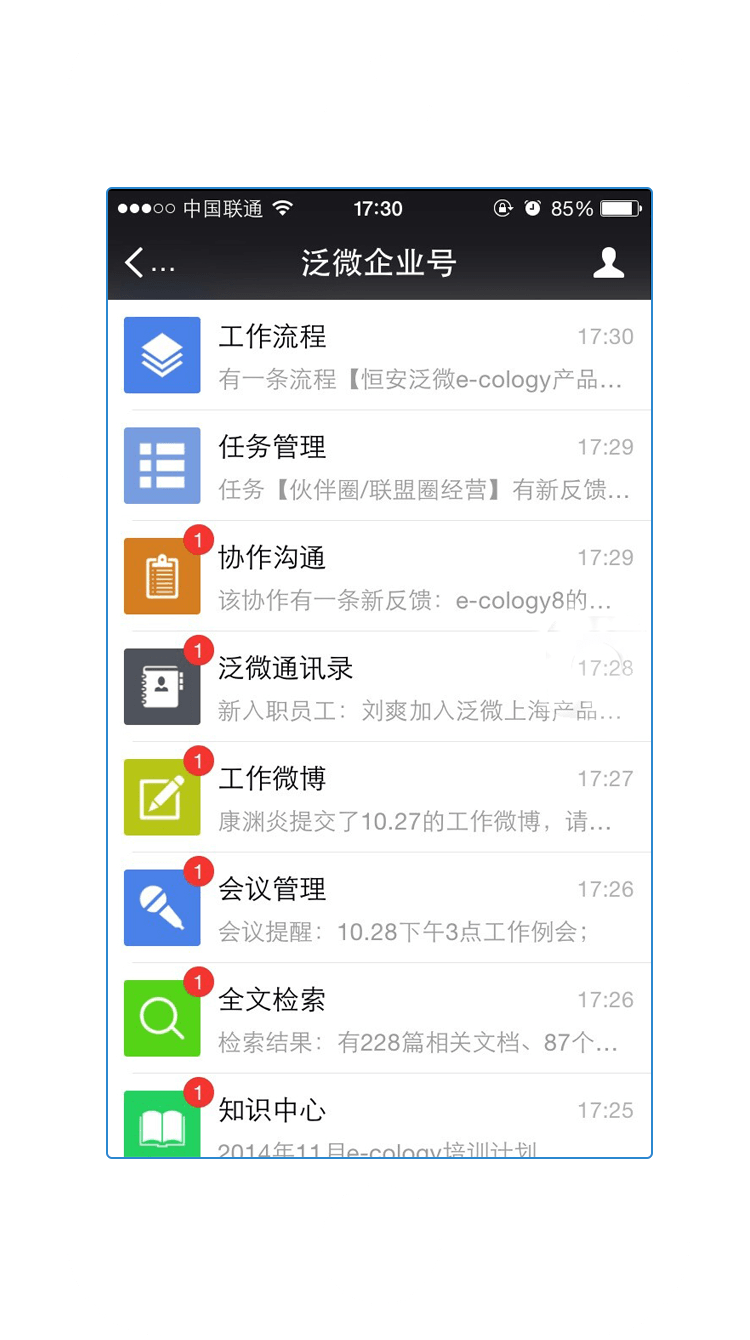Viewport: 750px width, 1340px height.
Task: Open the 泛微通讯录 row
Action: 379,686
